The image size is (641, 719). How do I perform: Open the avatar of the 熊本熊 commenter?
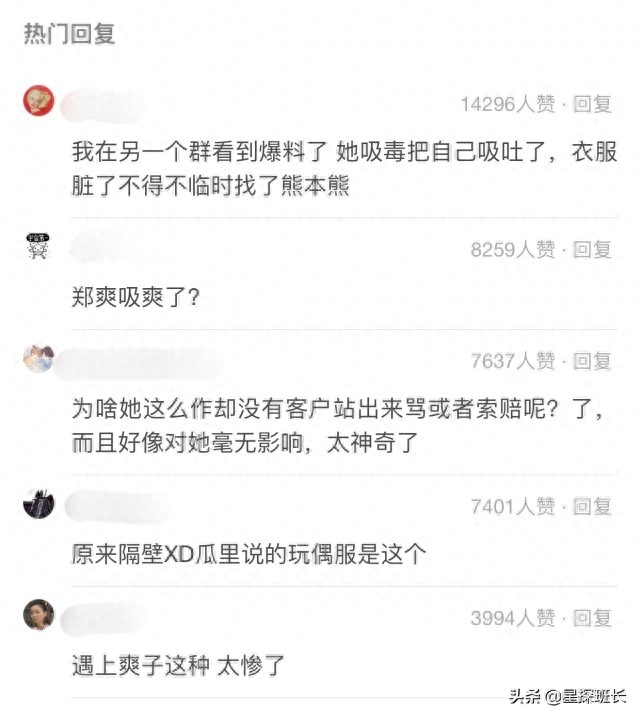click(38, 102)
